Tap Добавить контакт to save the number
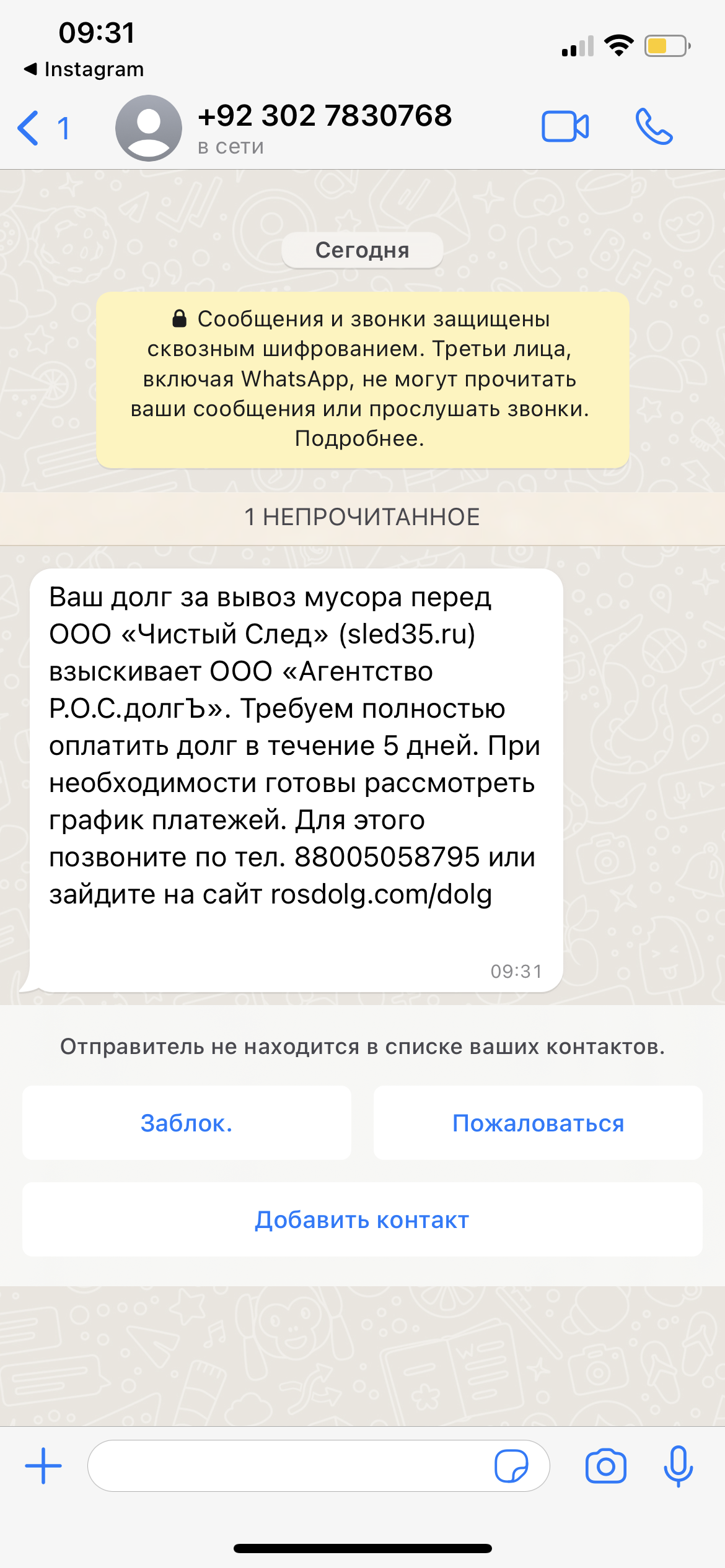The width and height of the screenshot is (725, 1568). (x=362, y=1219)
